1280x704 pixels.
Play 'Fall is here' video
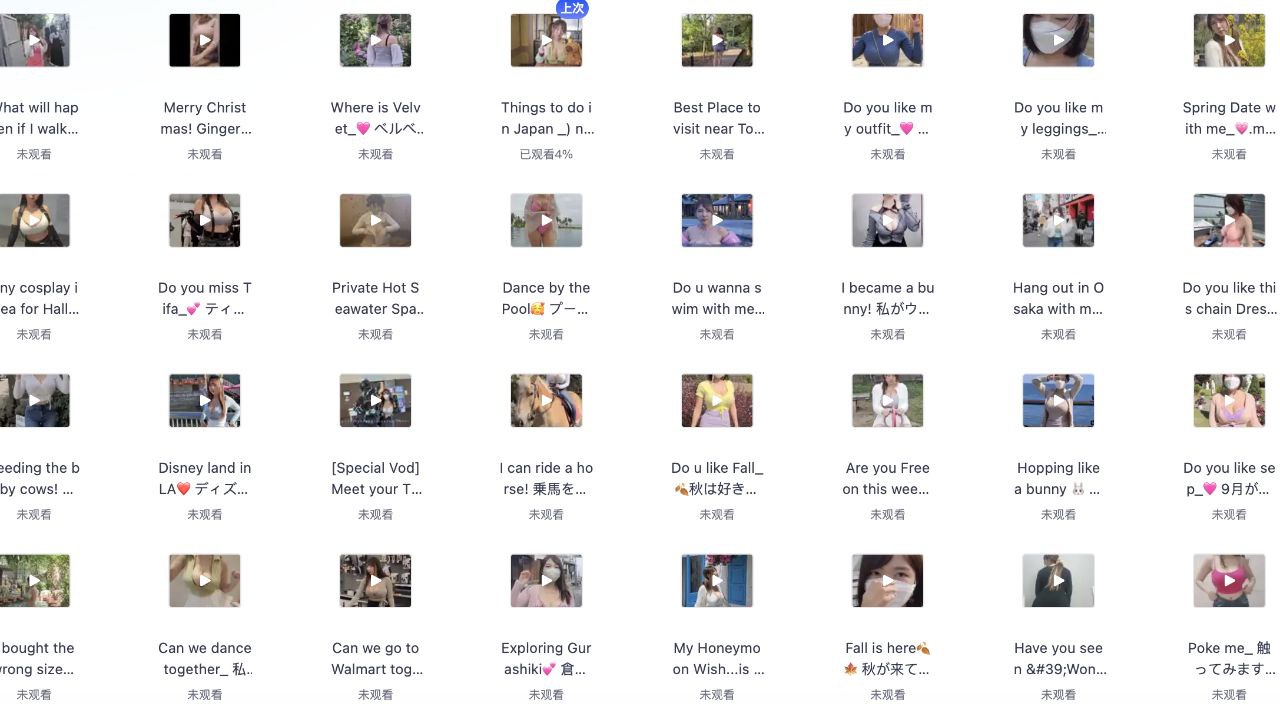887,580
